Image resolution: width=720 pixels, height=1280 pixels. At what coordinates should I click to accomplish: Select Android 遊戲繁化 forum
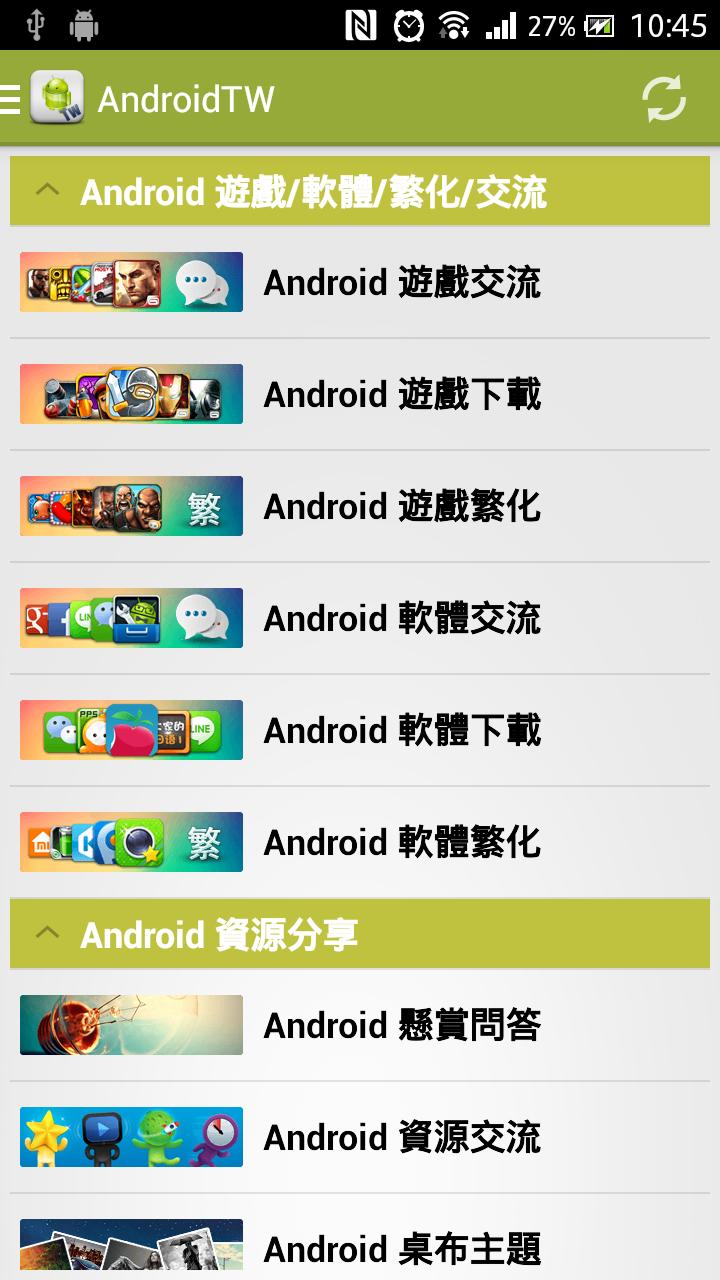360,507
